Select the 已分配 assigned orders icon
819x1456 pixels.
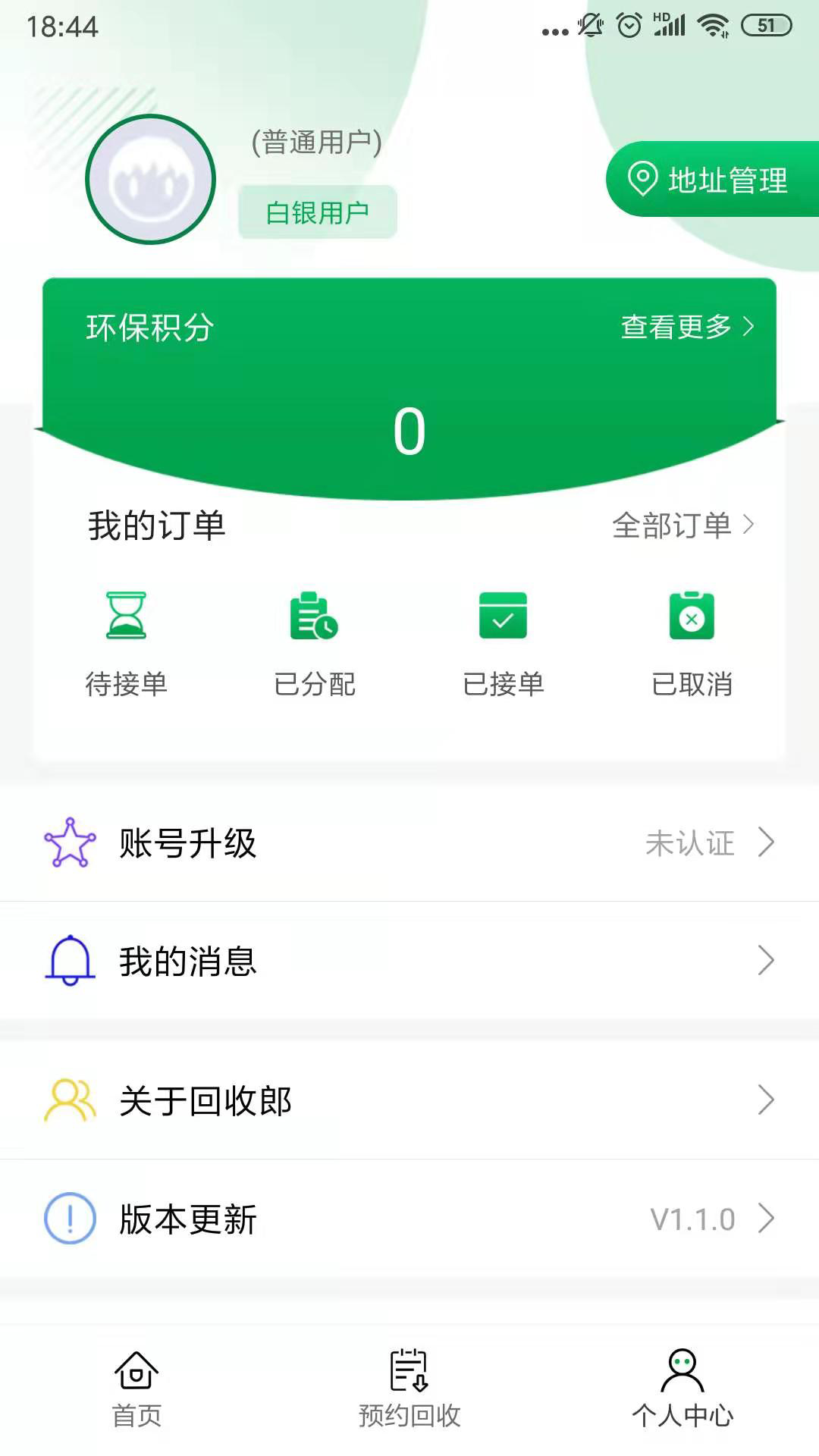315,617
